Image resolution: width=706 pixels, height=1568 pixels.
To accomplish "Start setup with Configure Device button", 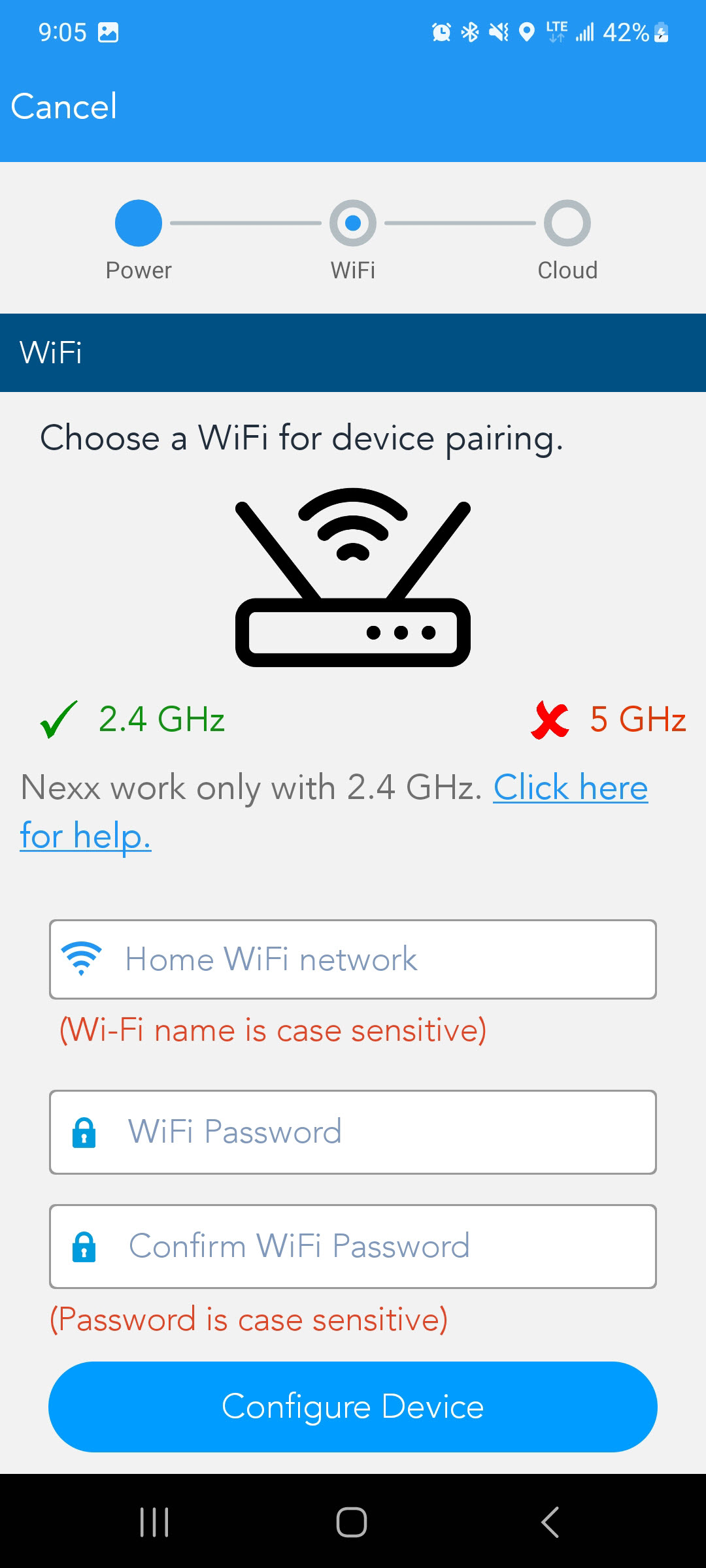I will (x=353, y=1406).
